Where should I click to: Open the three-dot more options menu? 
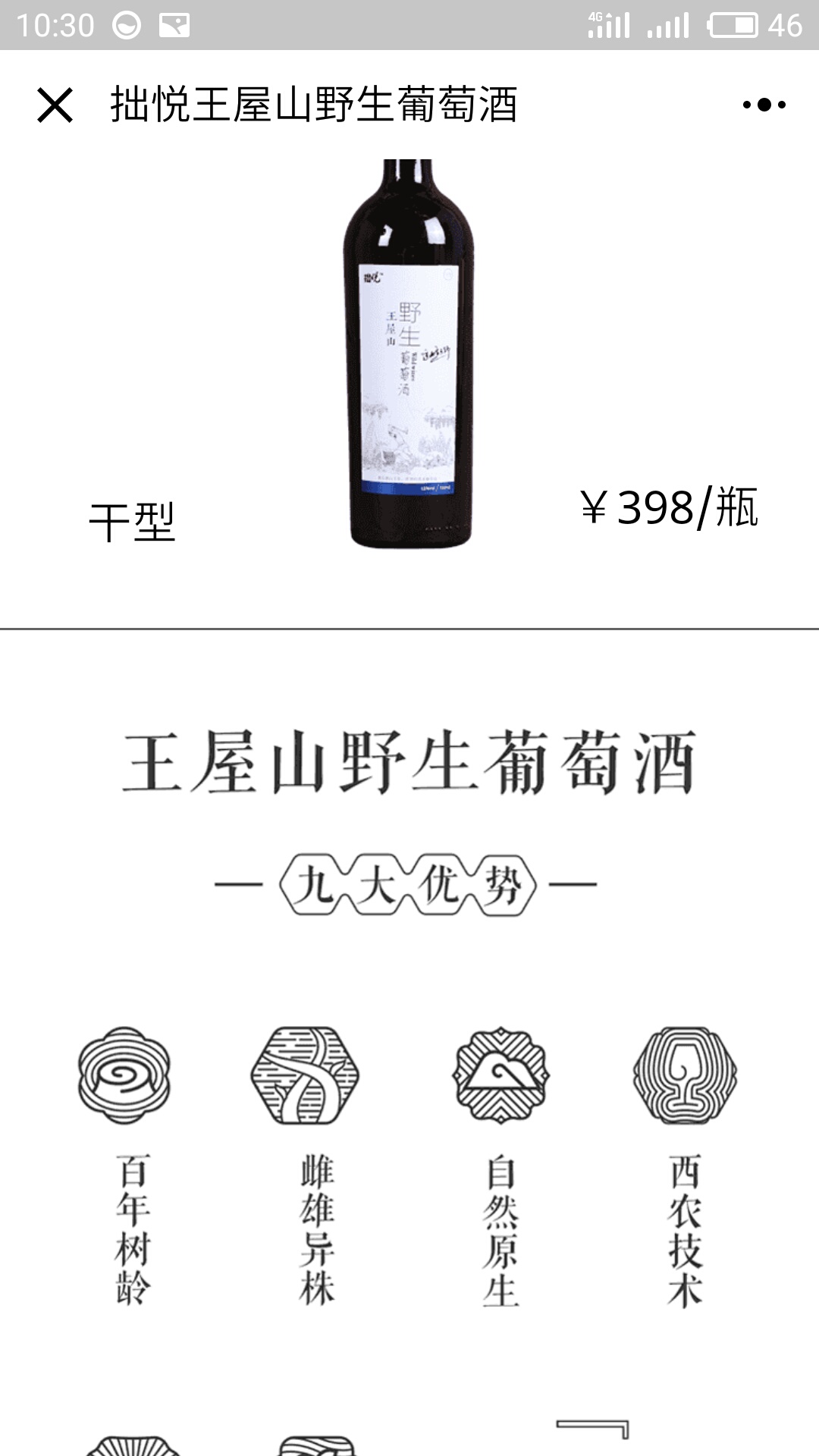[x=764, y=105]
